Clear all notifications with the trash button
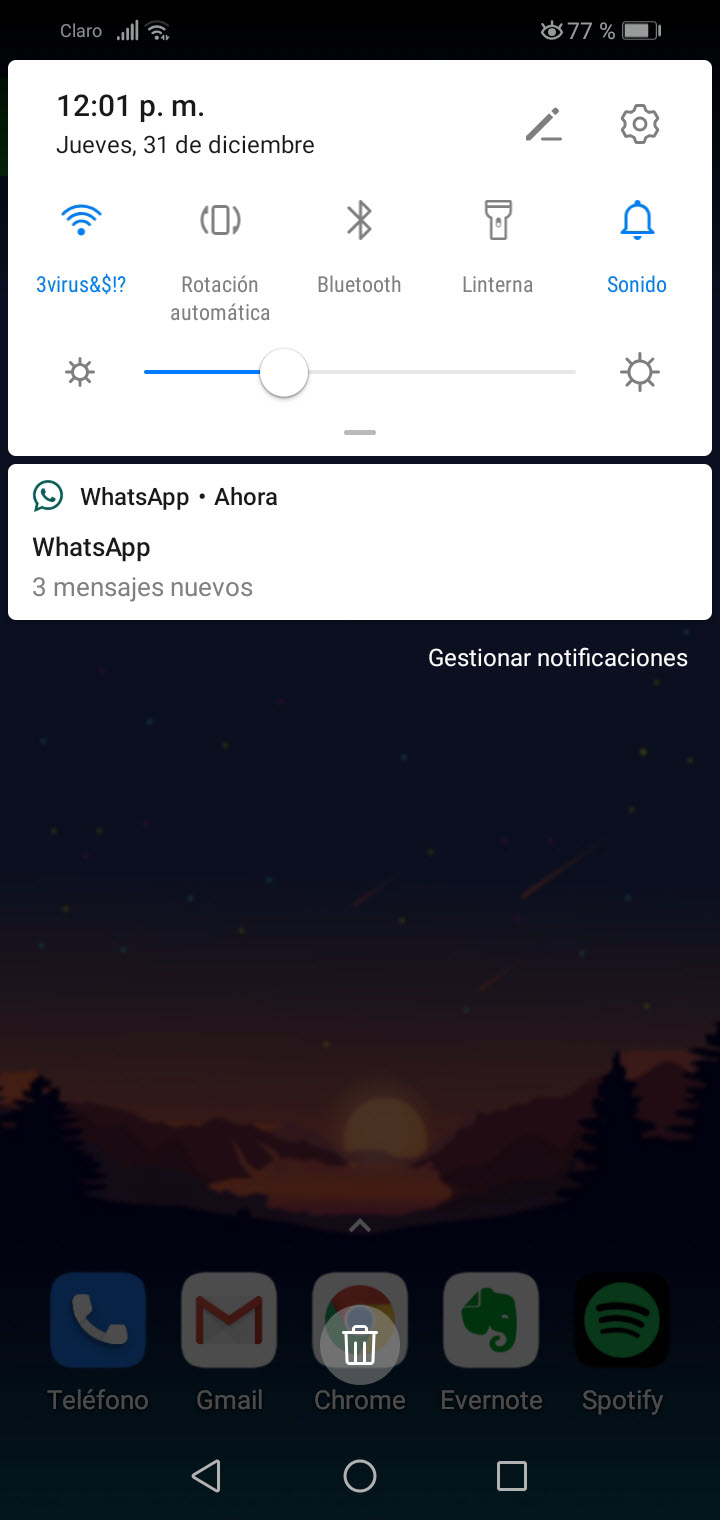This screenshot has height=1520, width=720. pos(360,1345)
